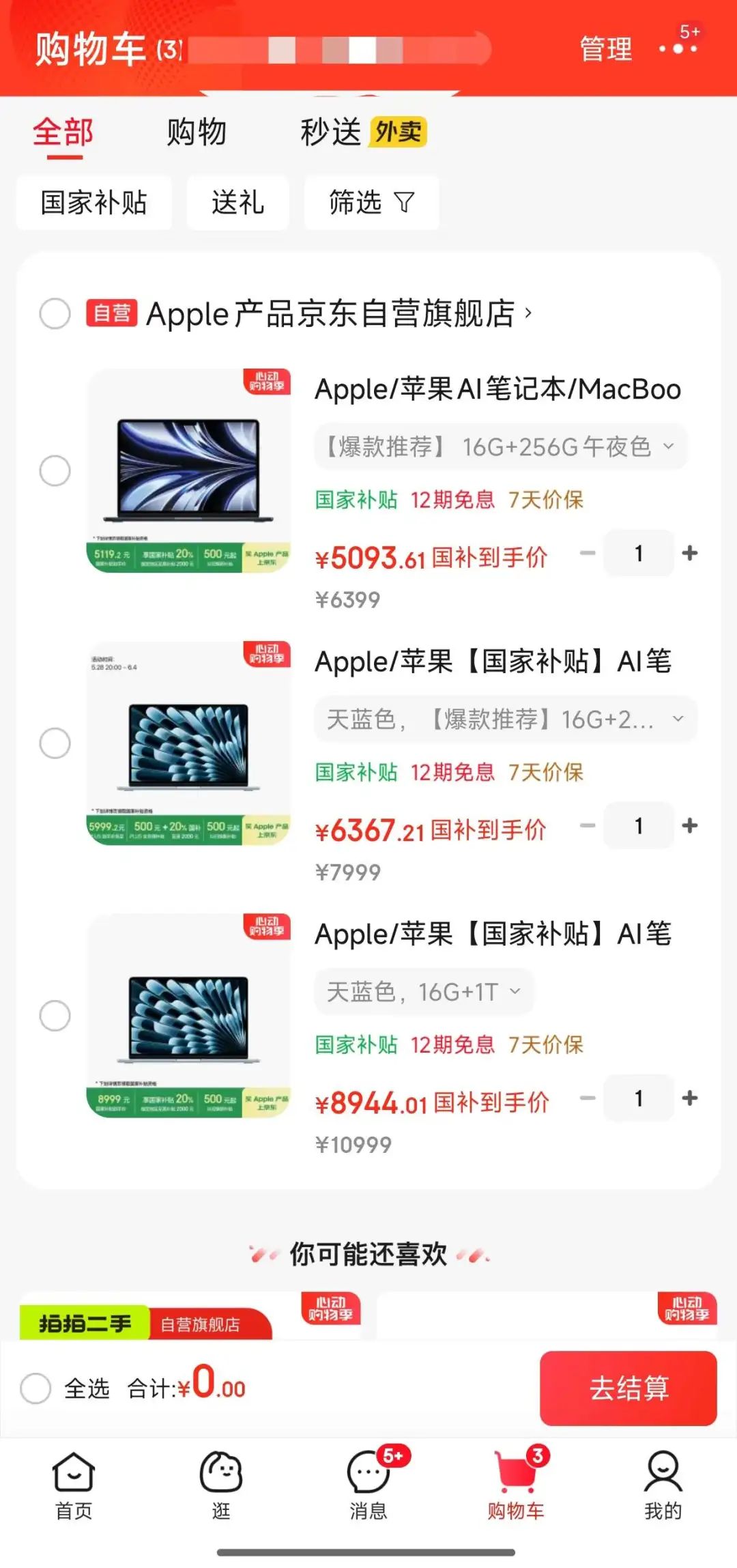The image size is (737, 1568).
Task: Switch to the 秒送 外卖 tab
Action: coord(362,132)
